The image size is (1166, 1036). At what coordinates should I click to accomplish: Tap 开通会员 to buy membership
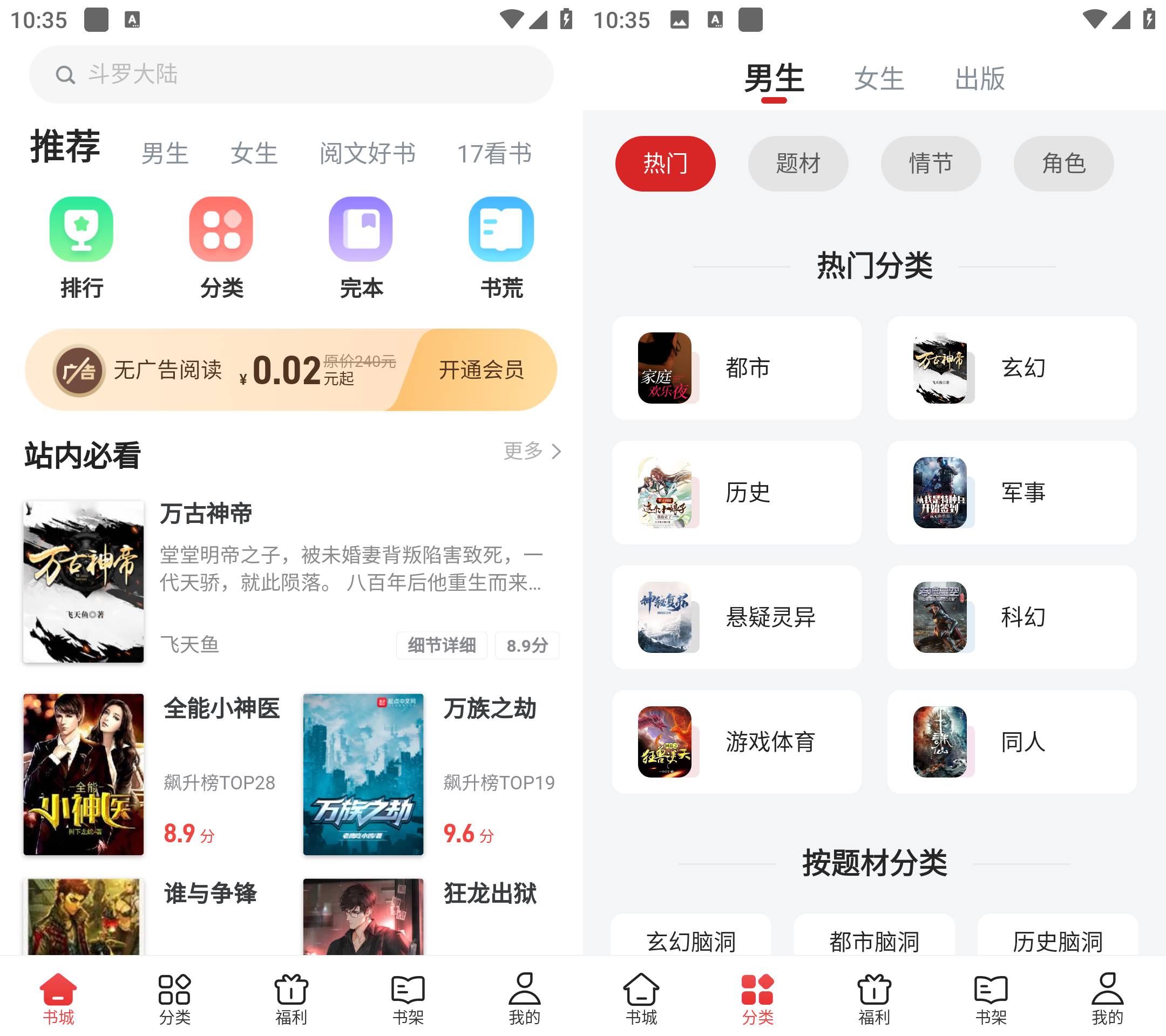(481, 370)
